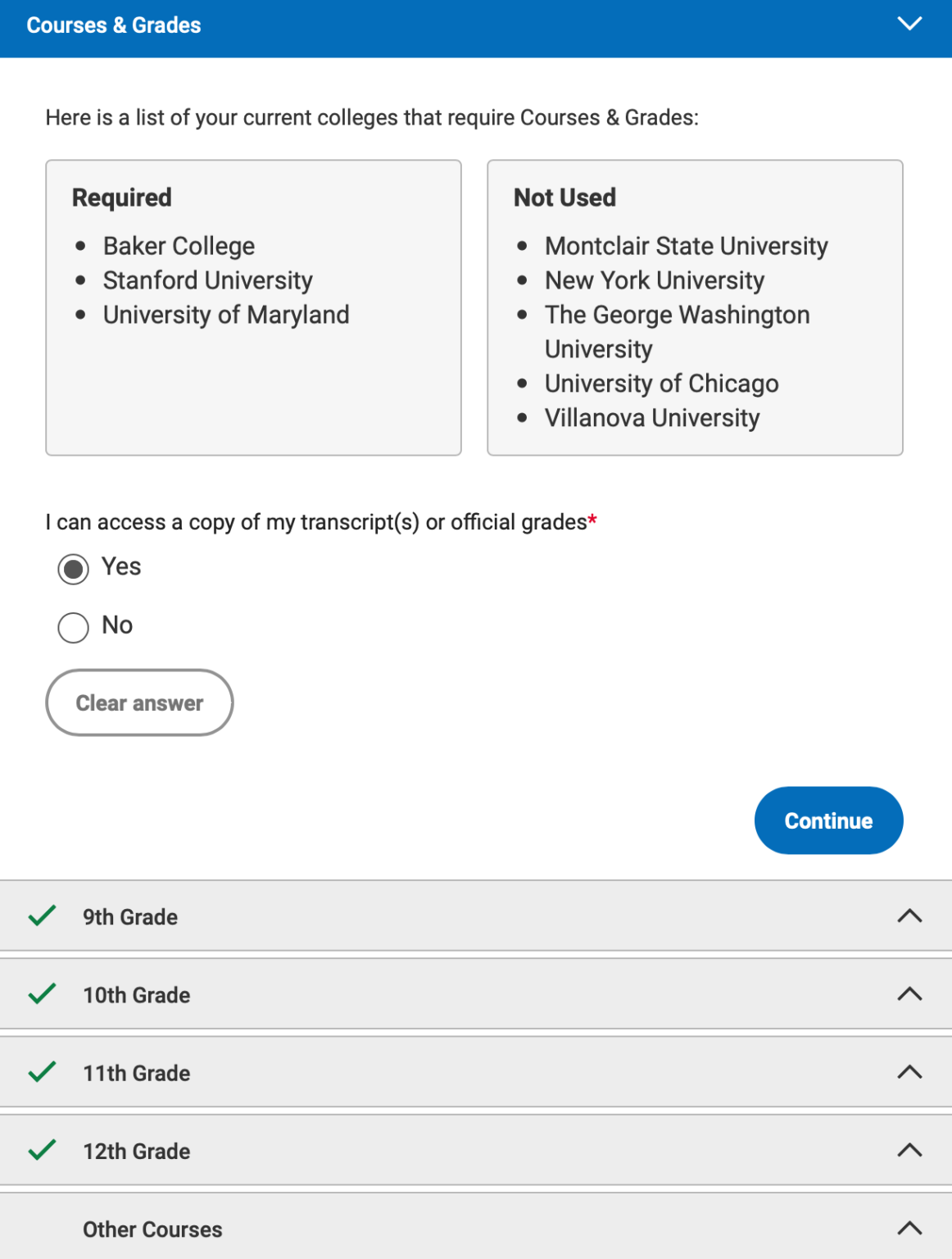The height and width of the screenshot is (1259, 952).
Task: Collapse the 10th Grade section
Action: coord(908,994)
